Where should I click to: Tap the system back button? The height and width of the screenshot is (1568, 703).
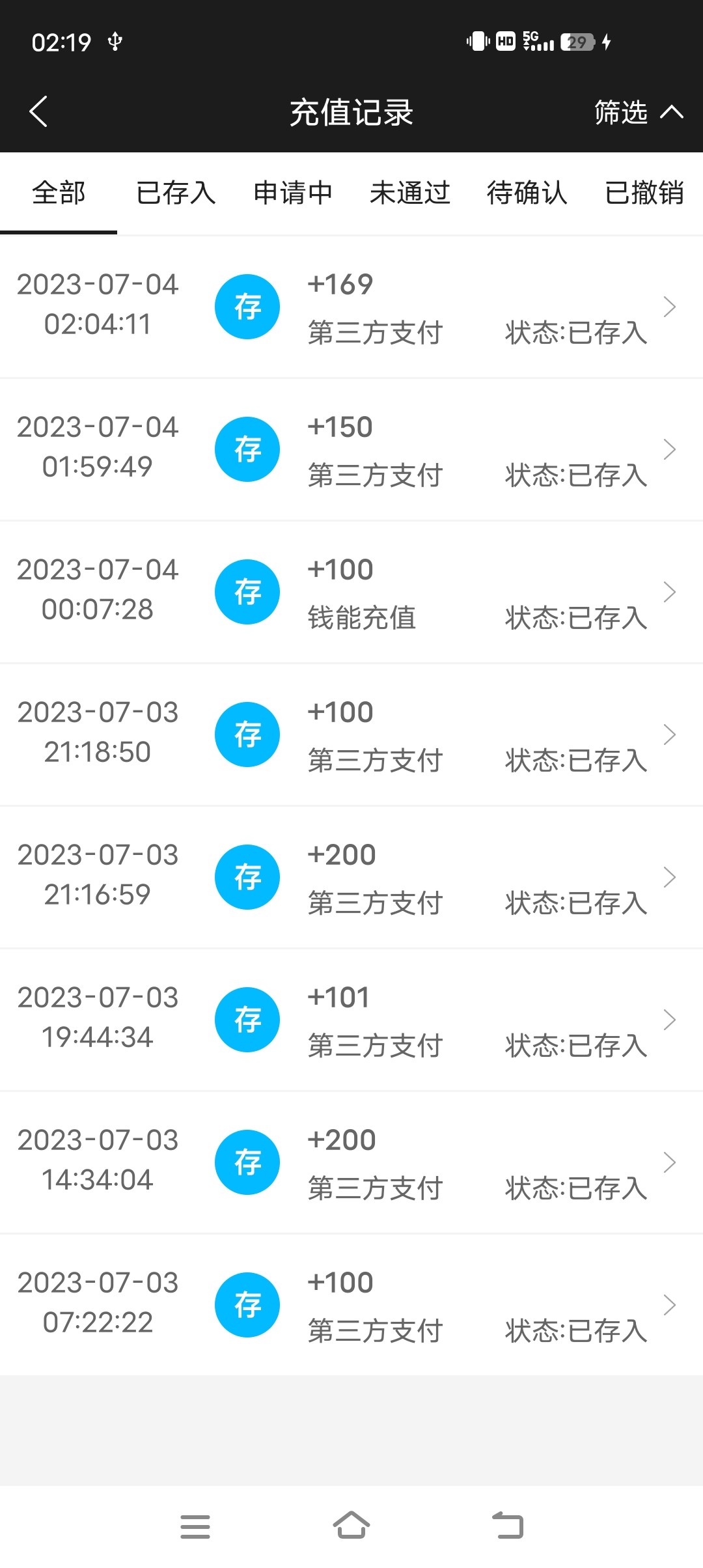tap(508, 1526)
